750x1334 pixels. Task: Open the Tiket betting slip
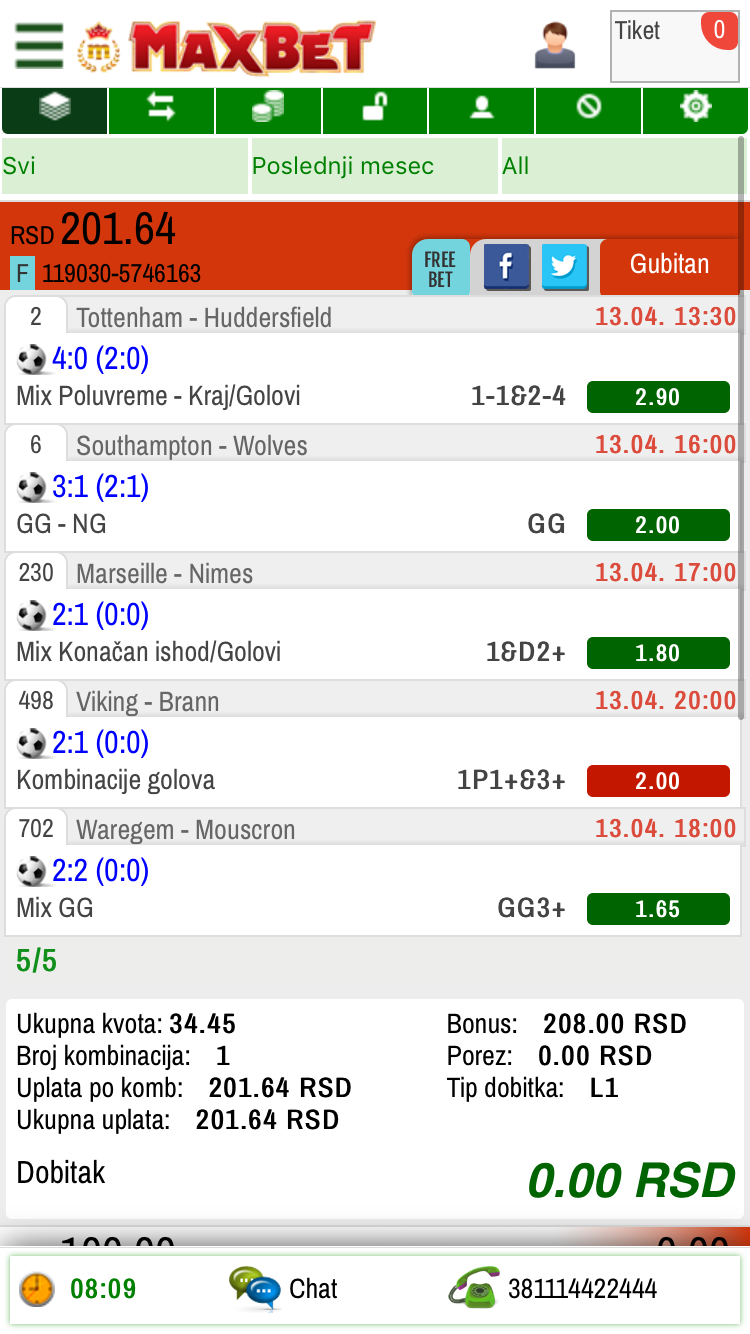[675, 46]
